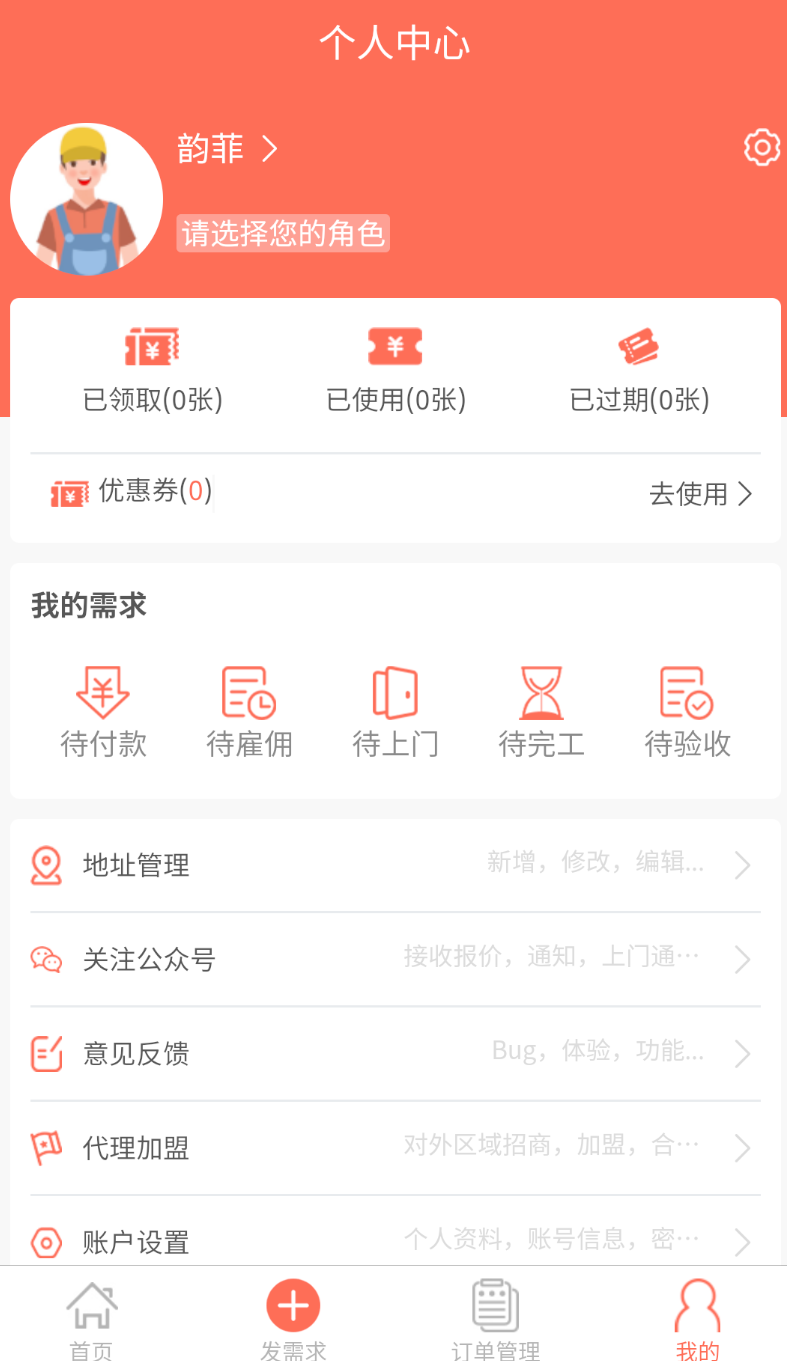The width and height of the screenshot is (787, 1361).
Task: Open 待上门 orders
Action: (x=395, y=712)
